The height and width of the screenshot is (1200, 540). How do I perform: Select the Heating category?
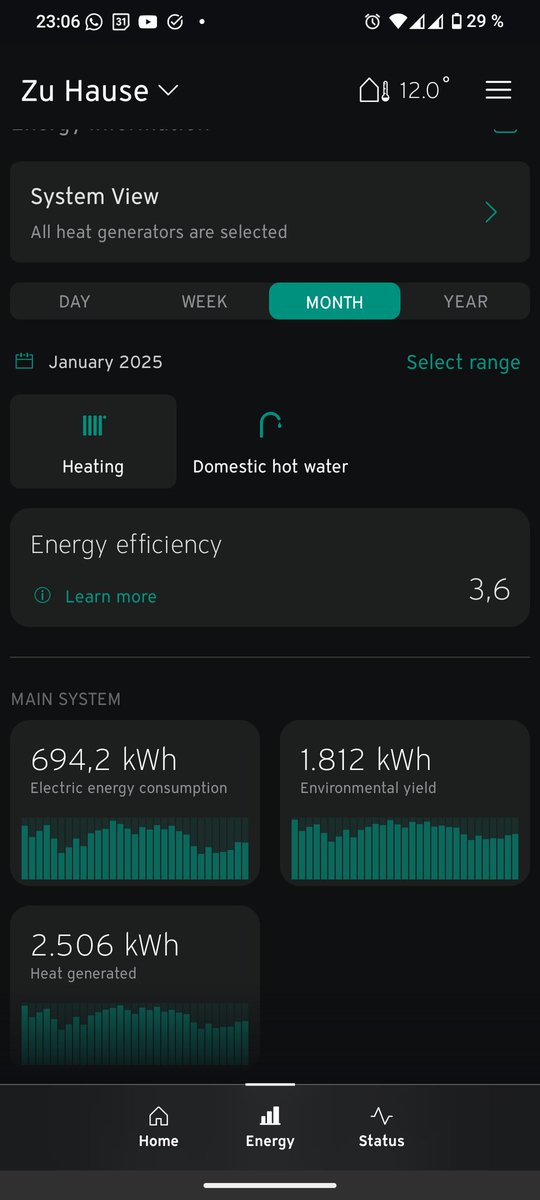click(93, 441)
